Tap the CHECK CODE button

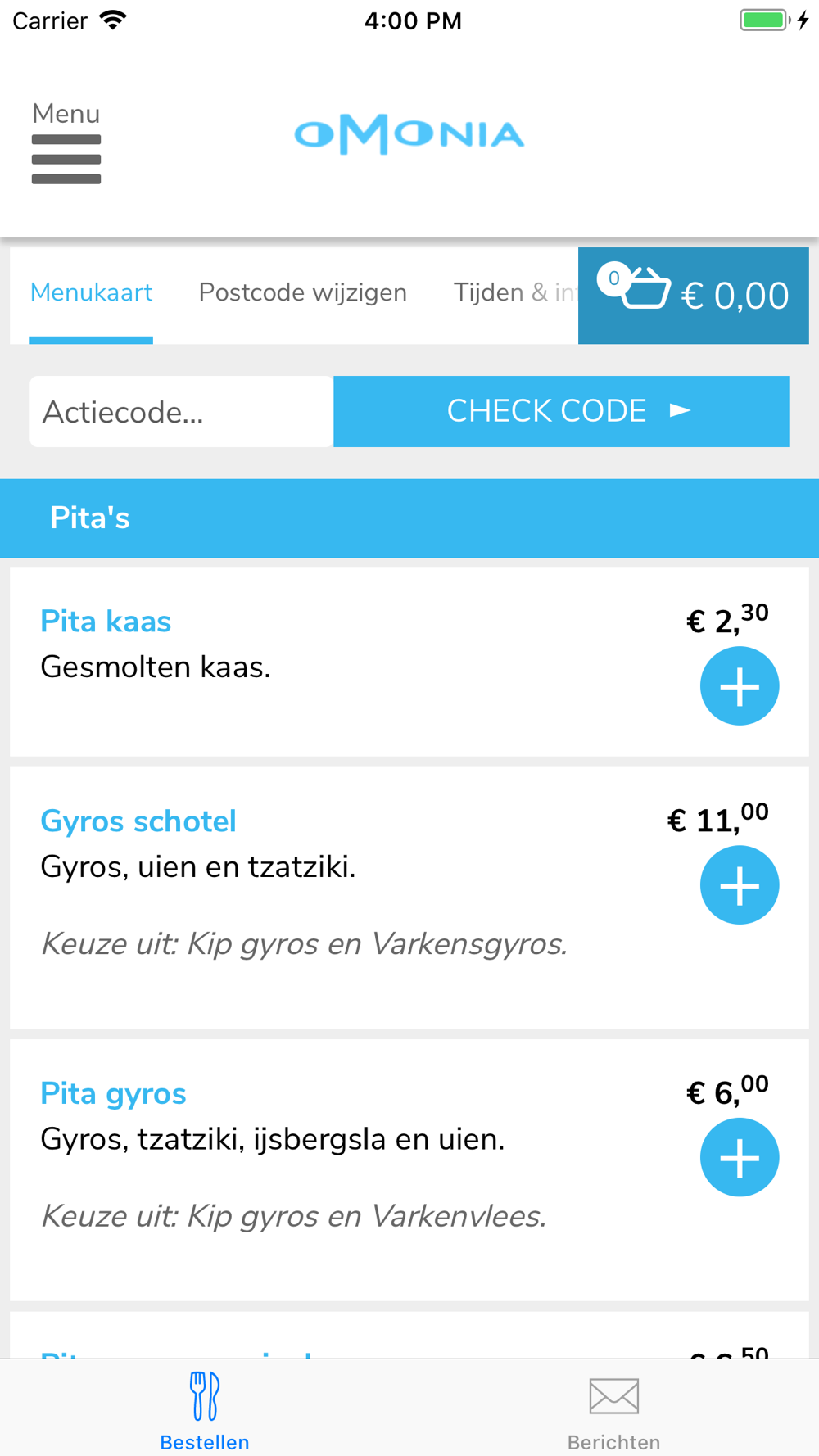561,412
